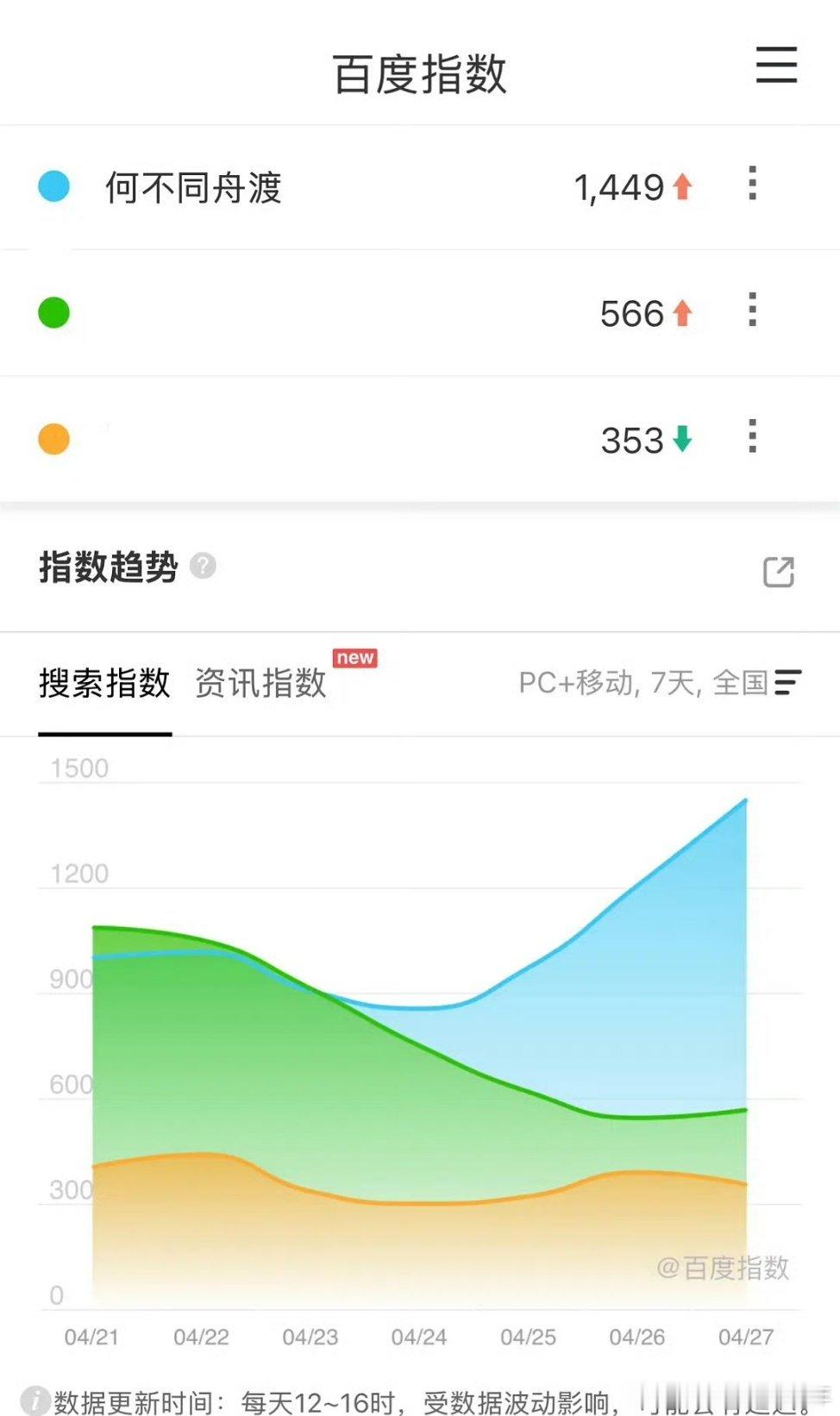Toggle the blue legend dot for 何不同舟渡

pos(53,185)
